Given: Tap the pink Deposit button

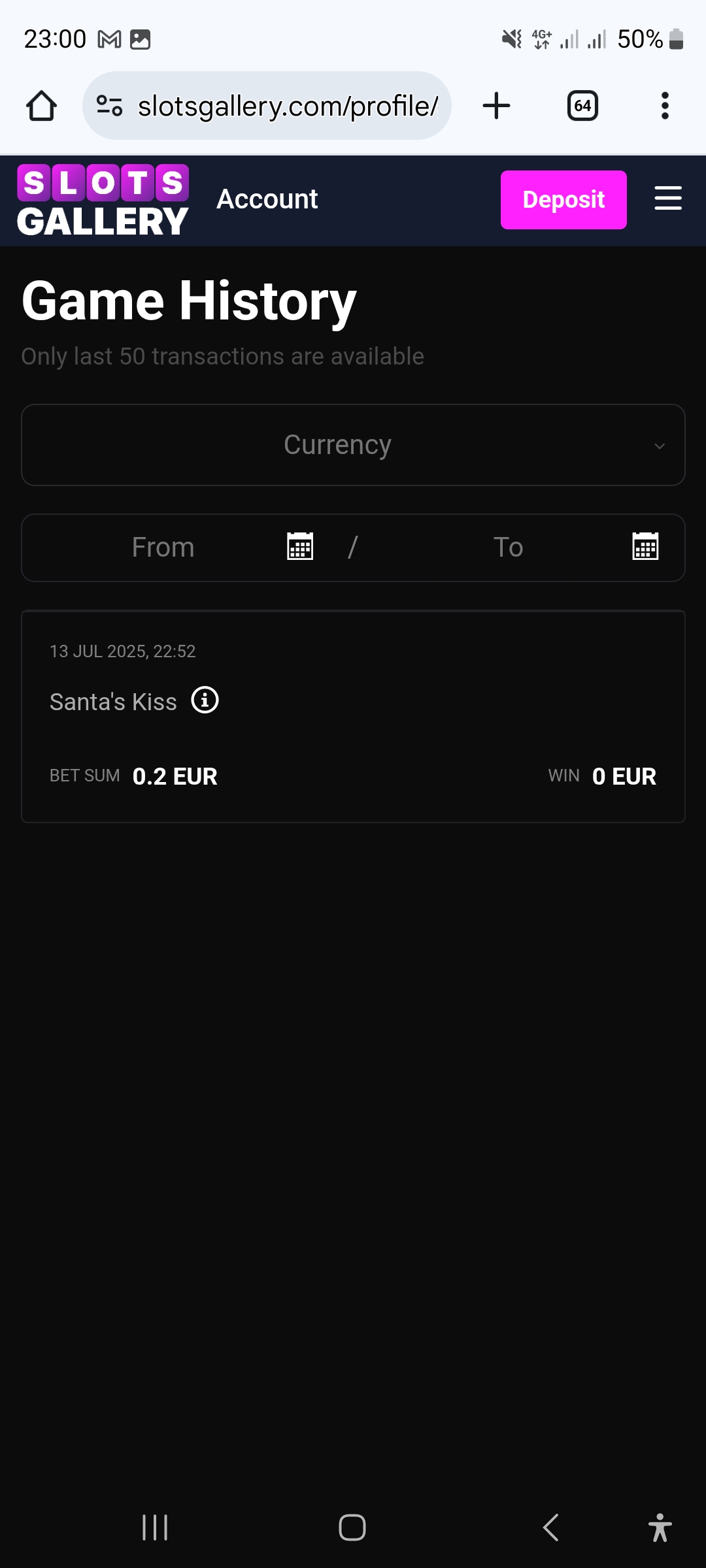Looking at the screenshot, I should coord(563,200).
